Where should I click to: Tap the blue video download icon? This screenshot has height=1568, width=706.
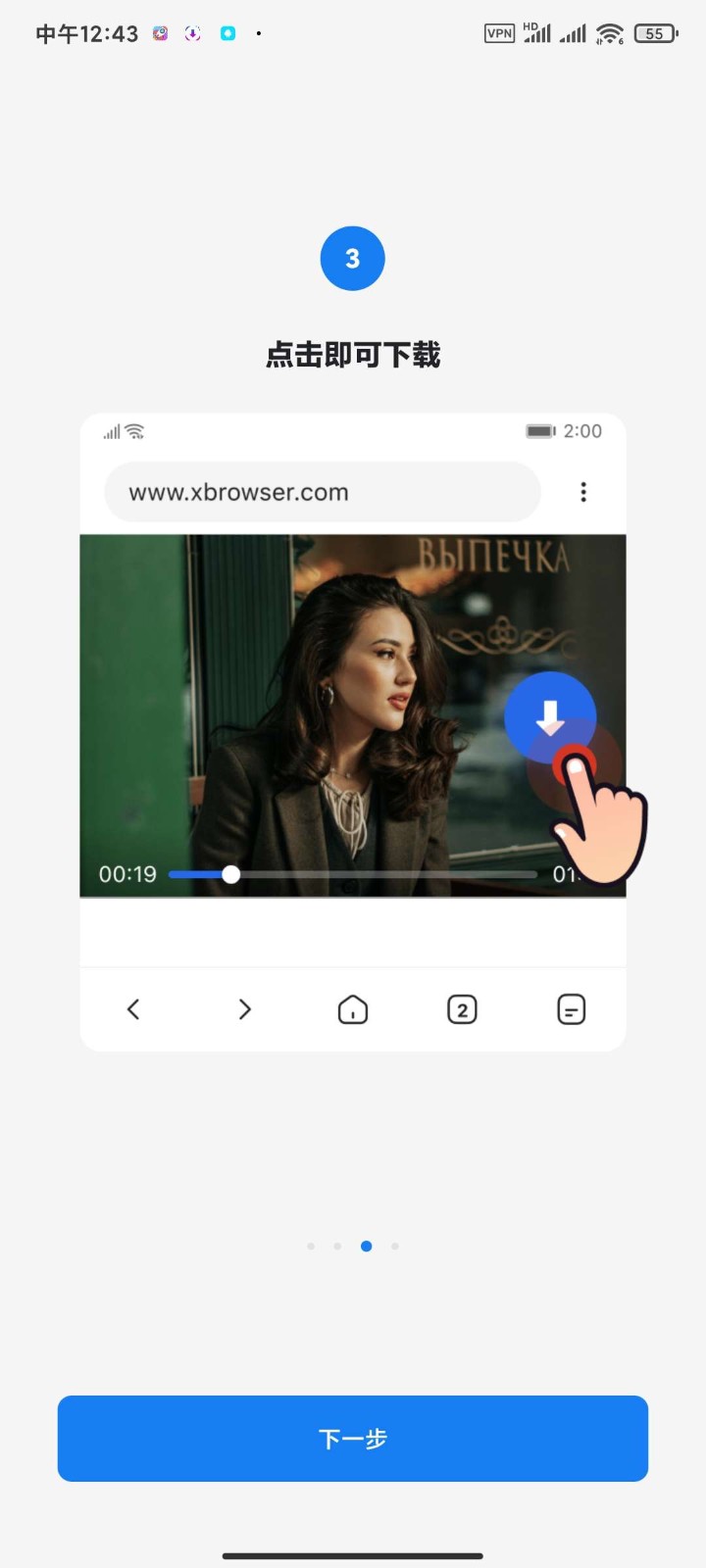[550, 715]
